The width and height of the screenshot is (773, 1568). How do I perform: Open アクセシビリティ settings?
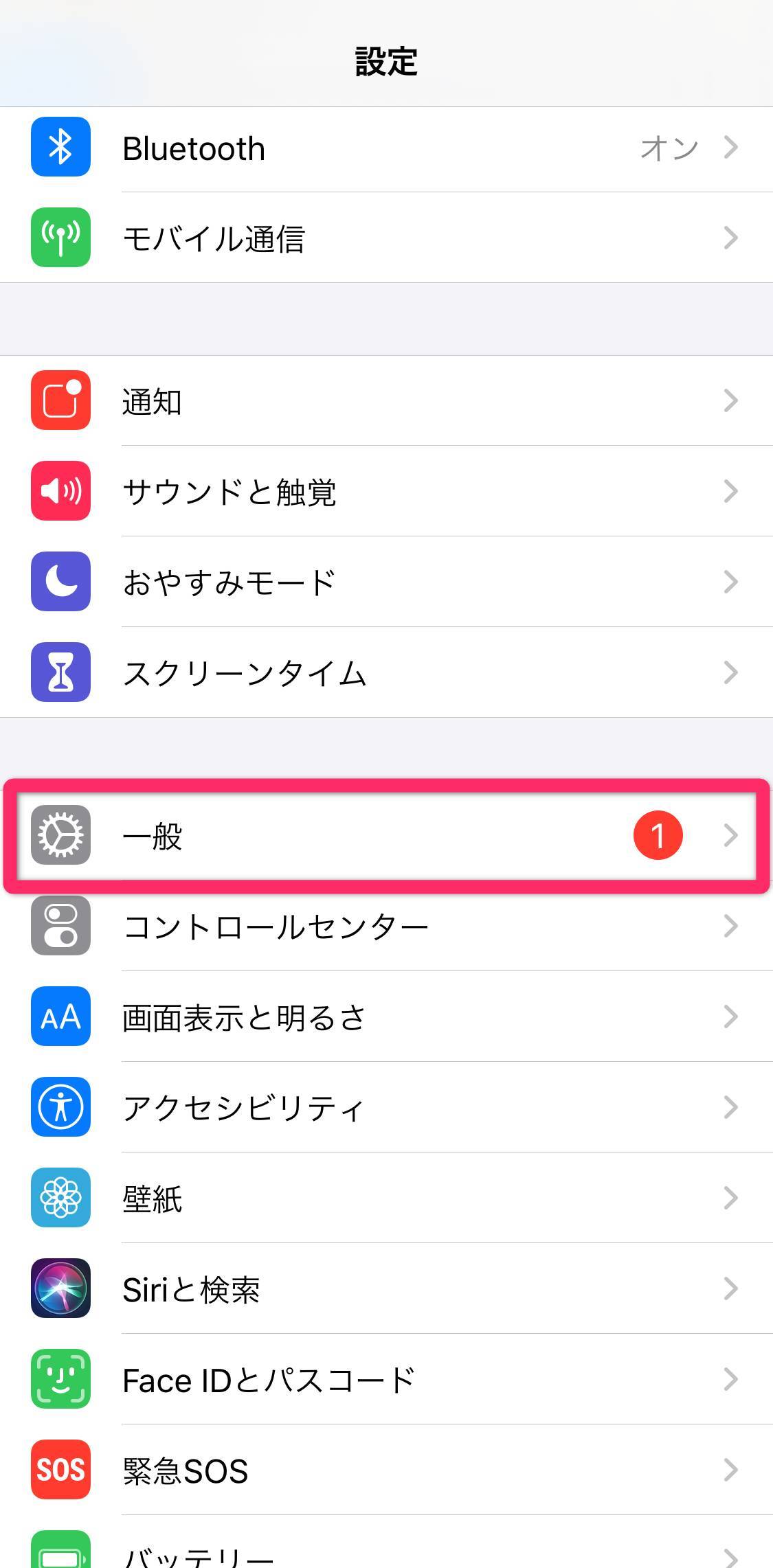tap(385, 1108)
